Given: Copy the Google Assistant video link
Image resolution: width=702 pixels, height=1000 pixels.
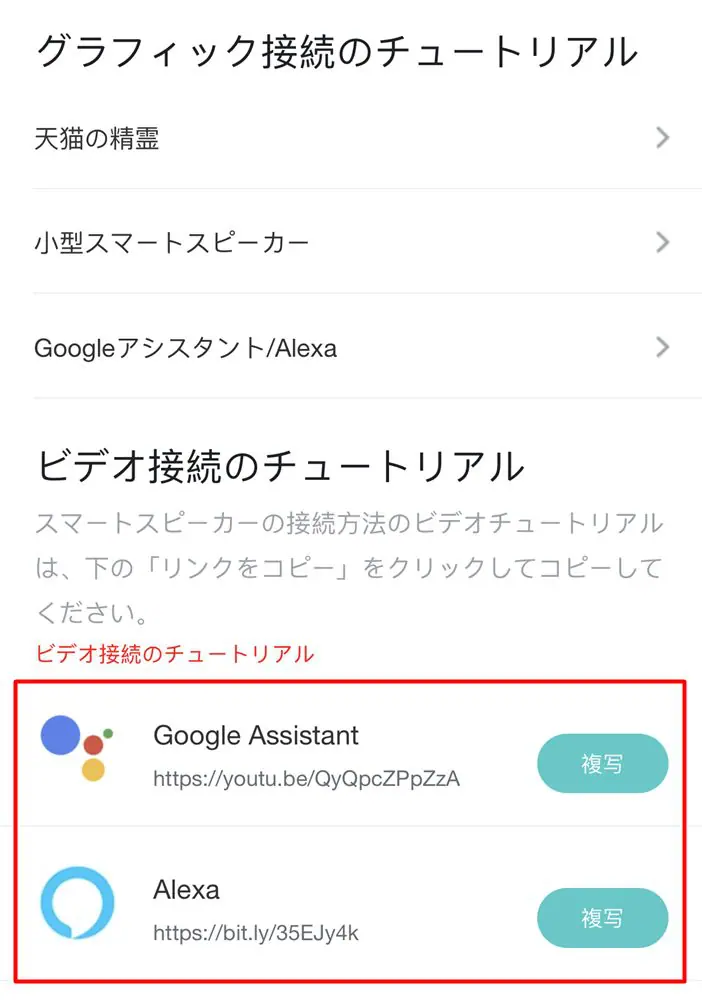Looking at the screenshot, I should tap(602, 764).
